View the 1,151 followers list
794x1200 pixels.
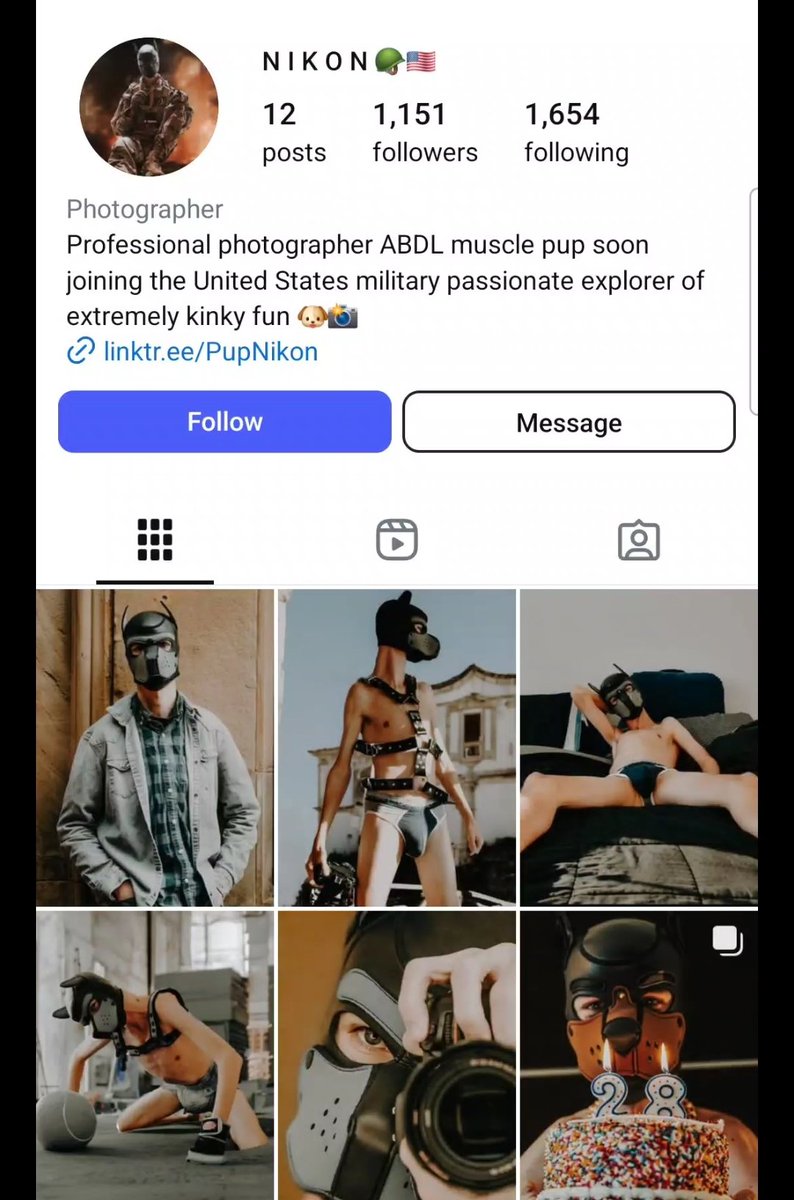pyautogui.click(x=424, y=133)
